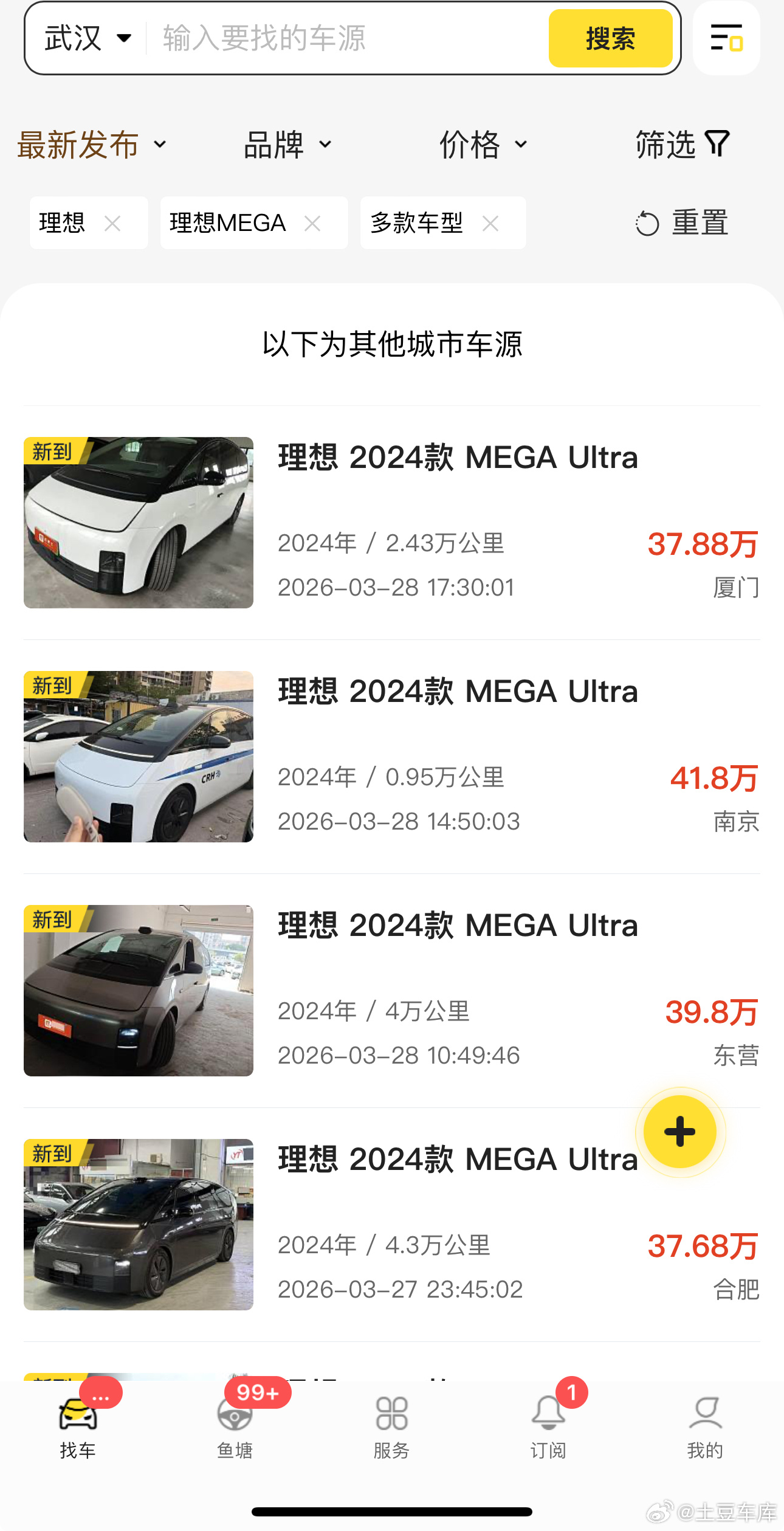Expand the 武汉 city selector
Image resolution: width=784 pixels, height=1531 pixels.
click(85, 38)
